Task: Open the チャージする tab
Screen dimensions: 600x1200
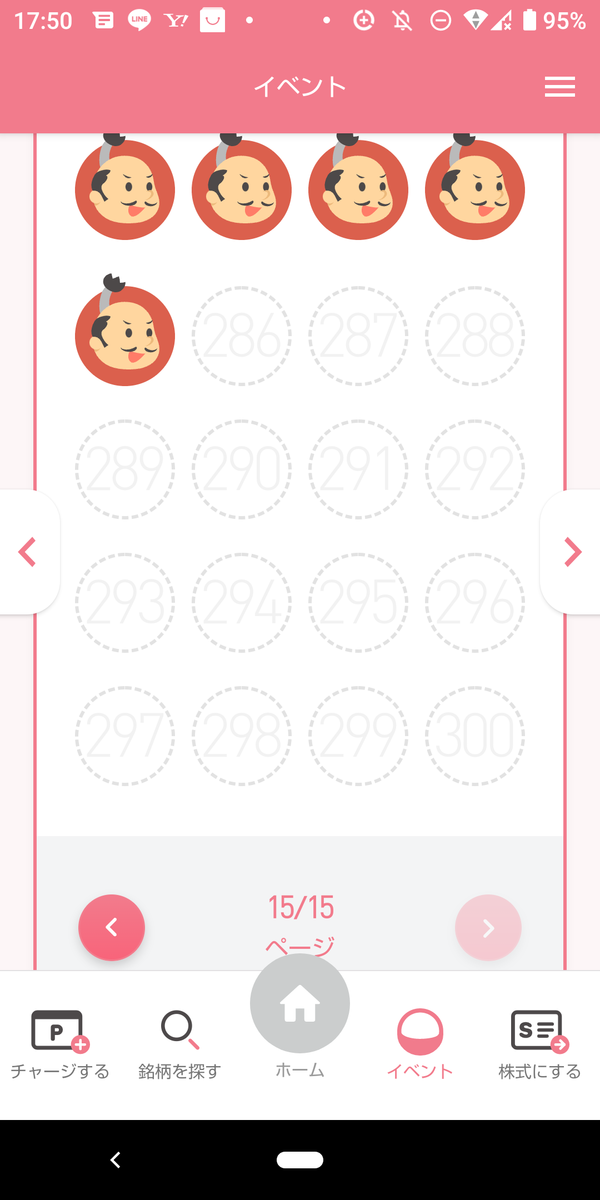Action: coord(59,1043)
